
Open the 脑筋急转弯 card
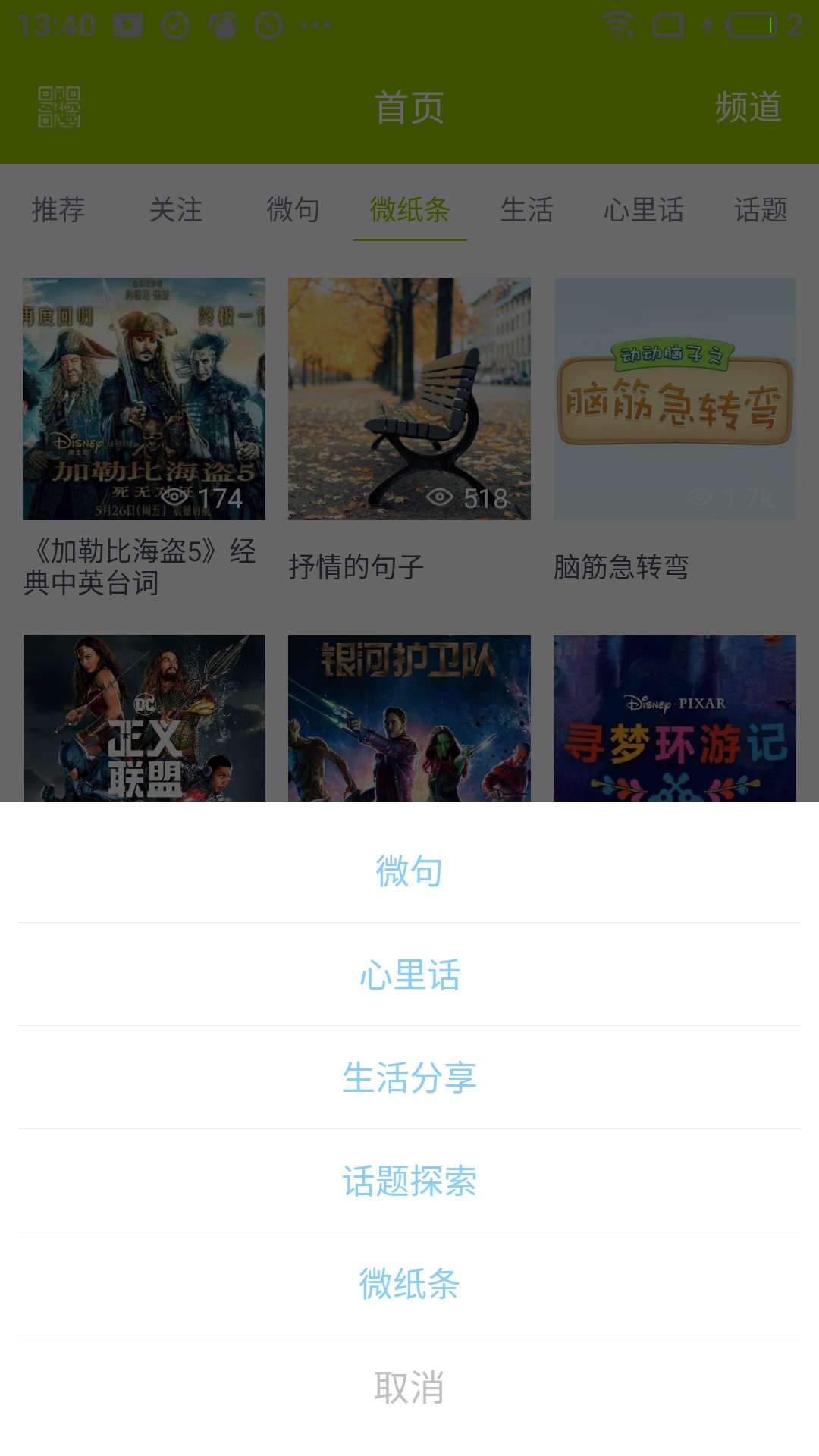point(674,398)
